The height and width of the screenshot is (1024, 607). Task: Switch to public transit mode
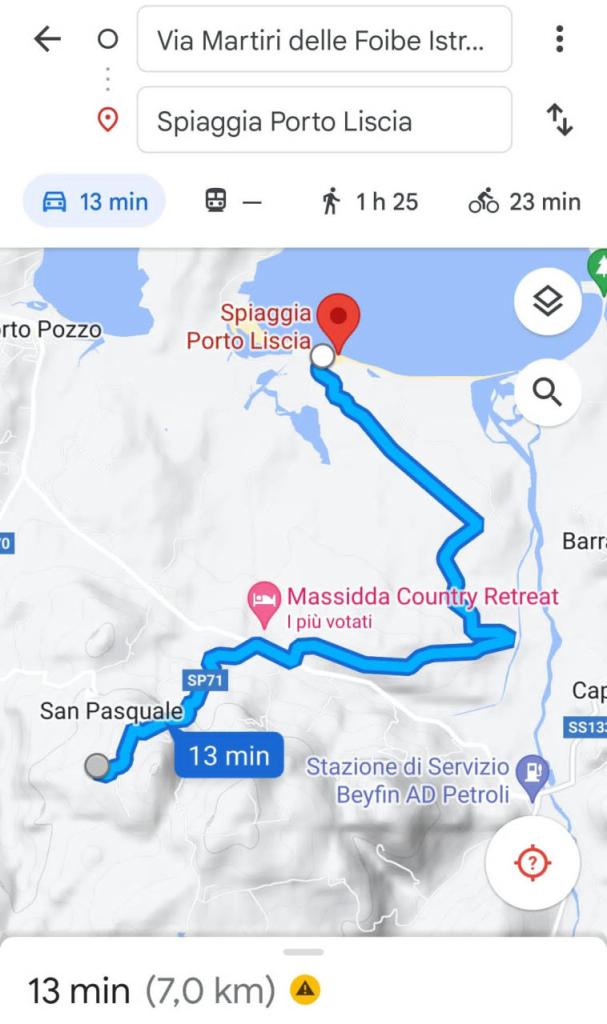pyautogui.click(x=232, y=202)
